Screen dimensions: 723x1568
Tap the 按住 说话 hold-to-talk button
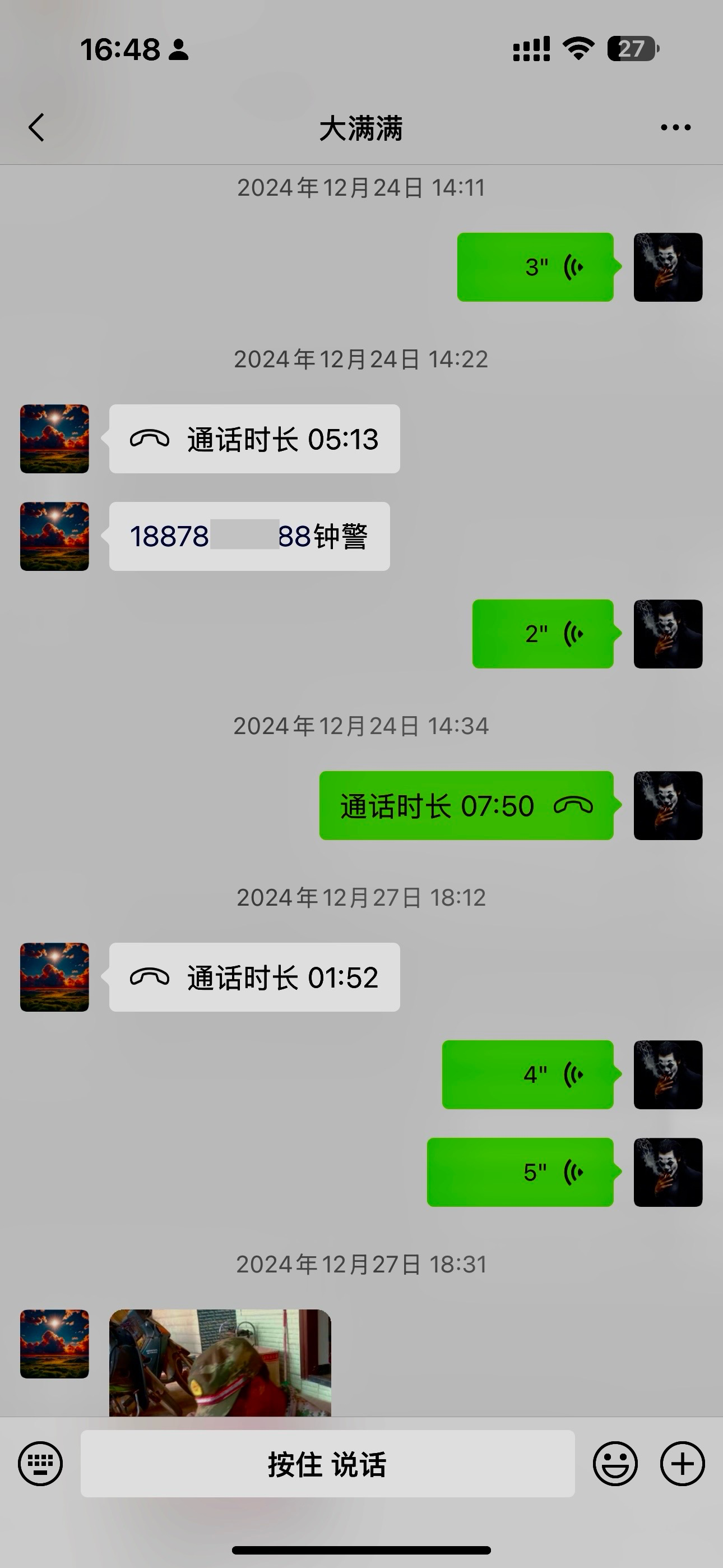point(327,1464)
